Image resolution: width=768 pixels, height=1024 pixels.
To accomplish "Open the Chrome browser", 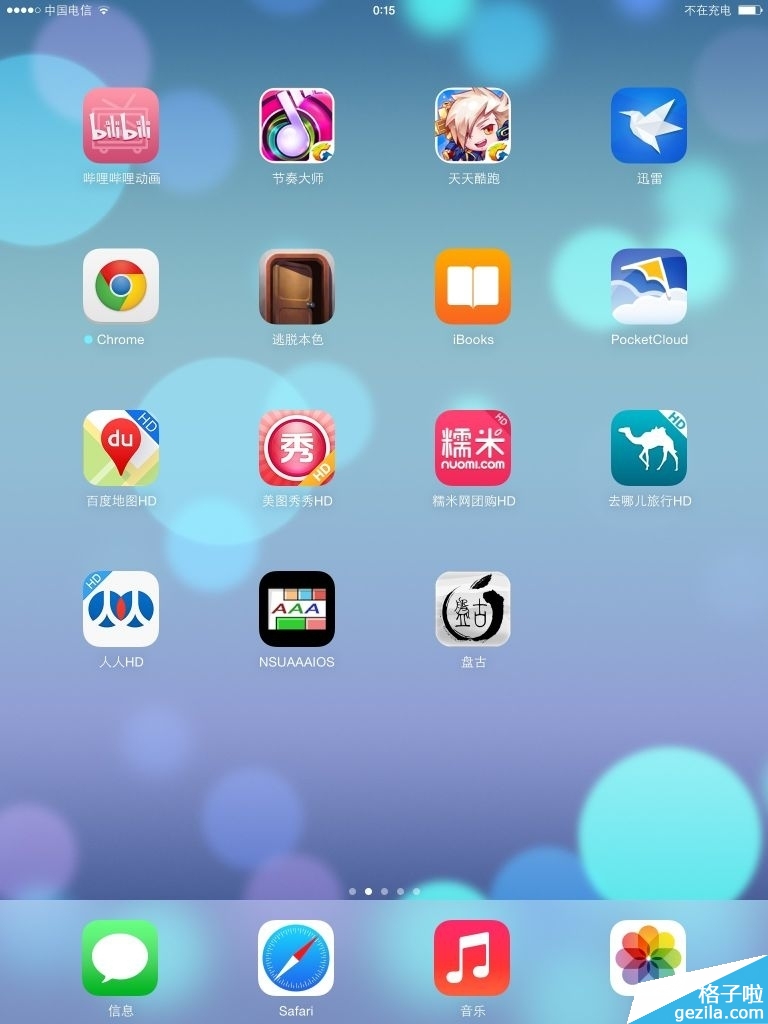I will (x=121, y=286).
